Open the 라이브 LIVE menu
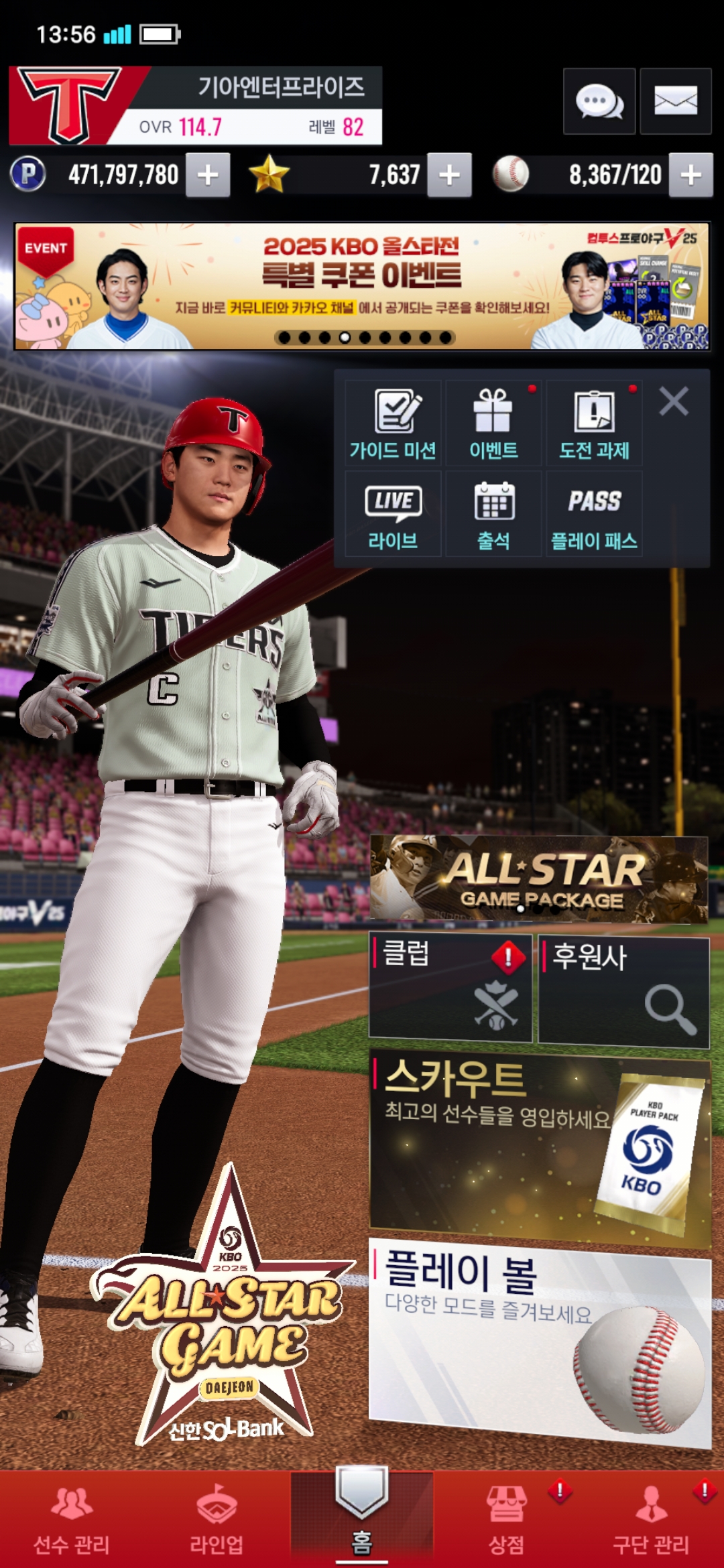 pos(393,515)
